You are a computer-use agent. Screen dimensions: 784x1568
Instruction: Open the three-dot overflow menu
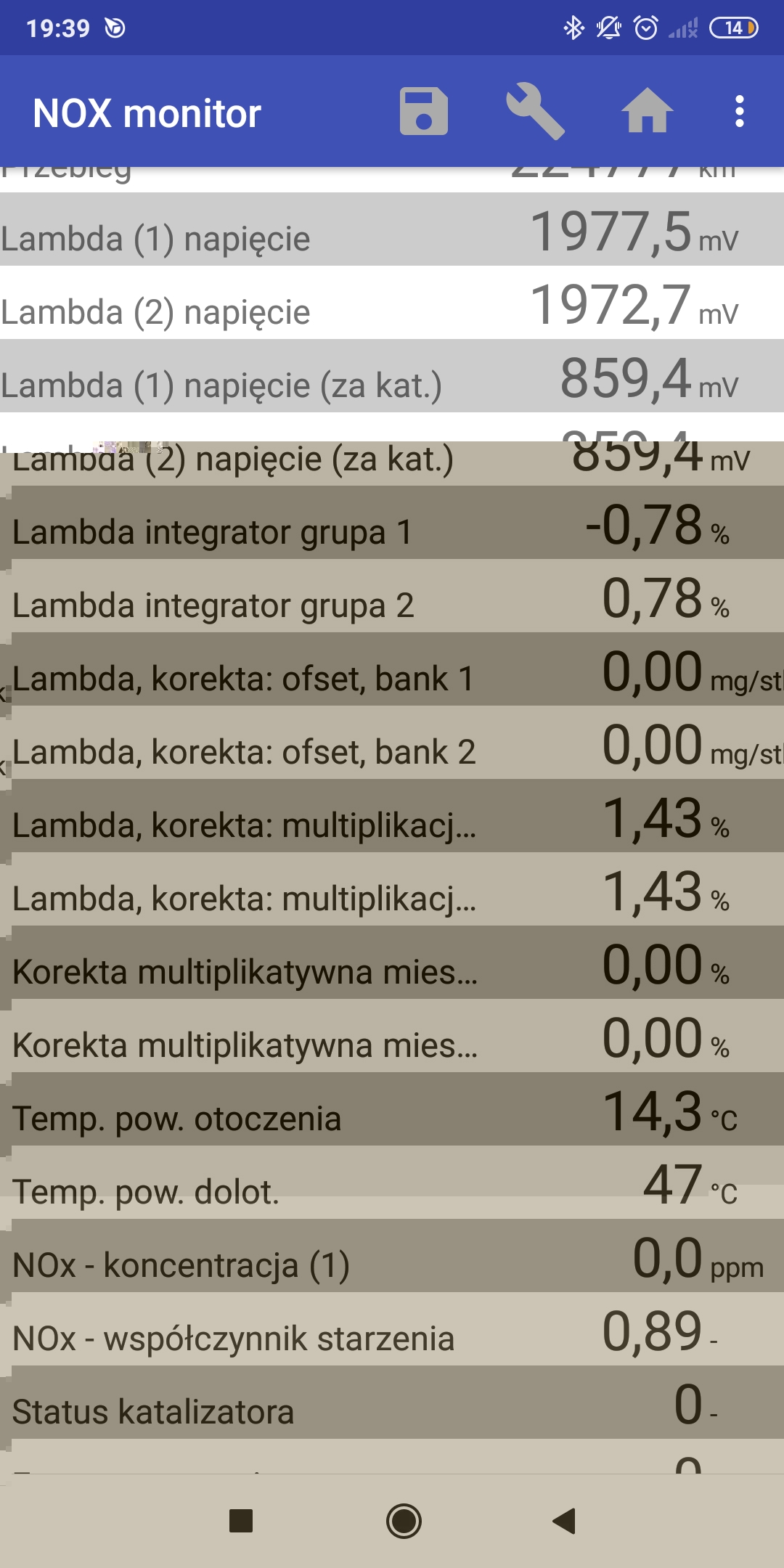[739, 112]
